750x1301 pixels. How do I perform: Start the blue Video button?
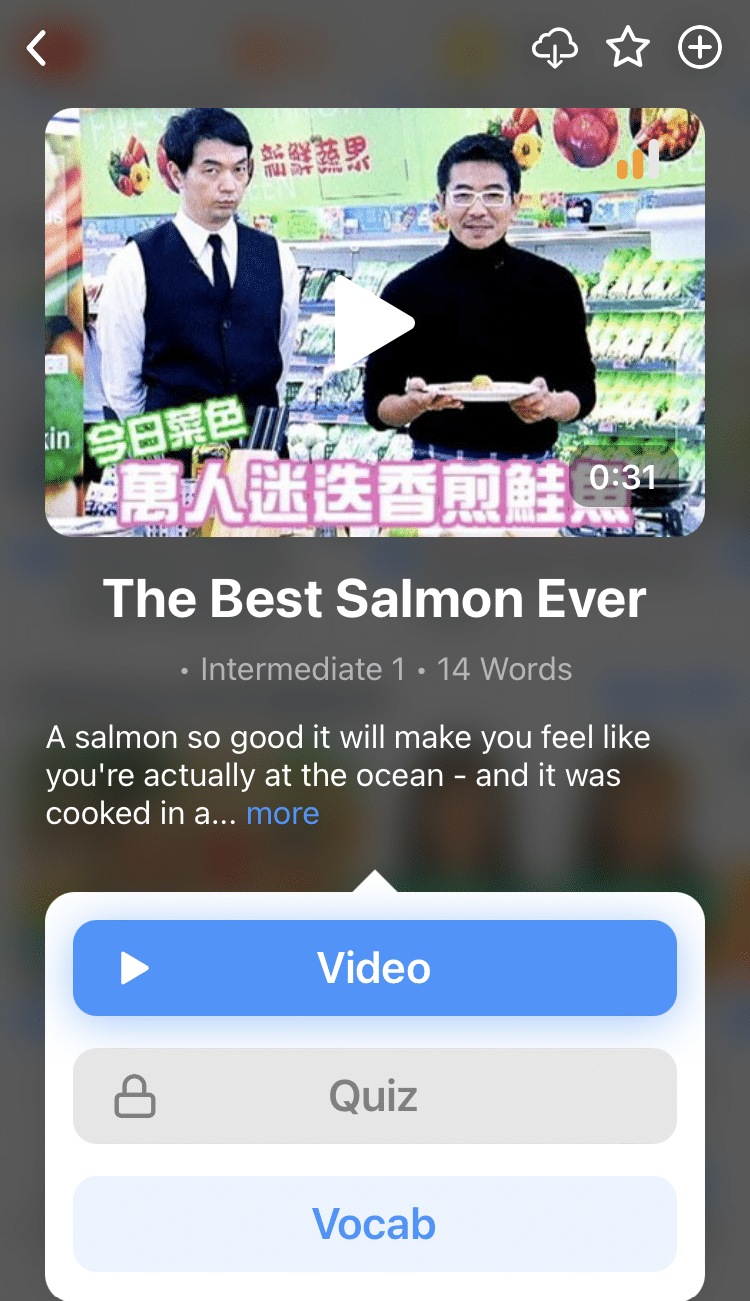coord(374,968)
